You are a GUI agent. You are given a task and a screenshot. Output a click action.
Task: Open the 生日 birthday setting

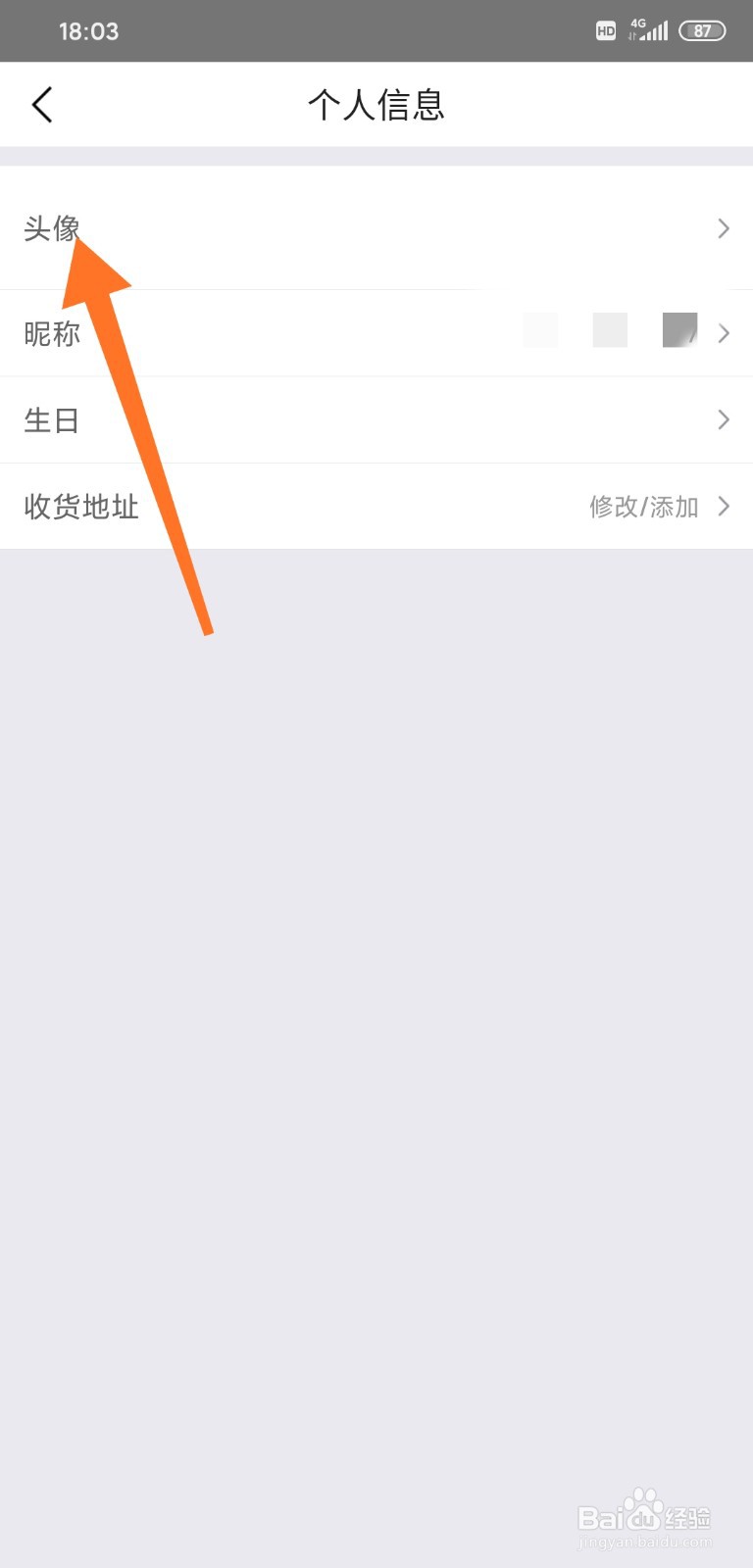[376, 419]
